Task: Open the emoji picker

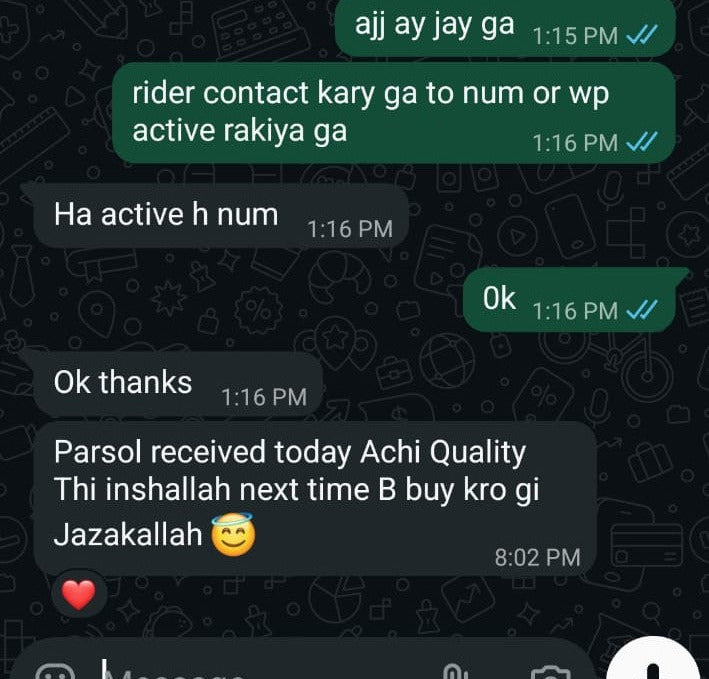Action: pos(54,672)
